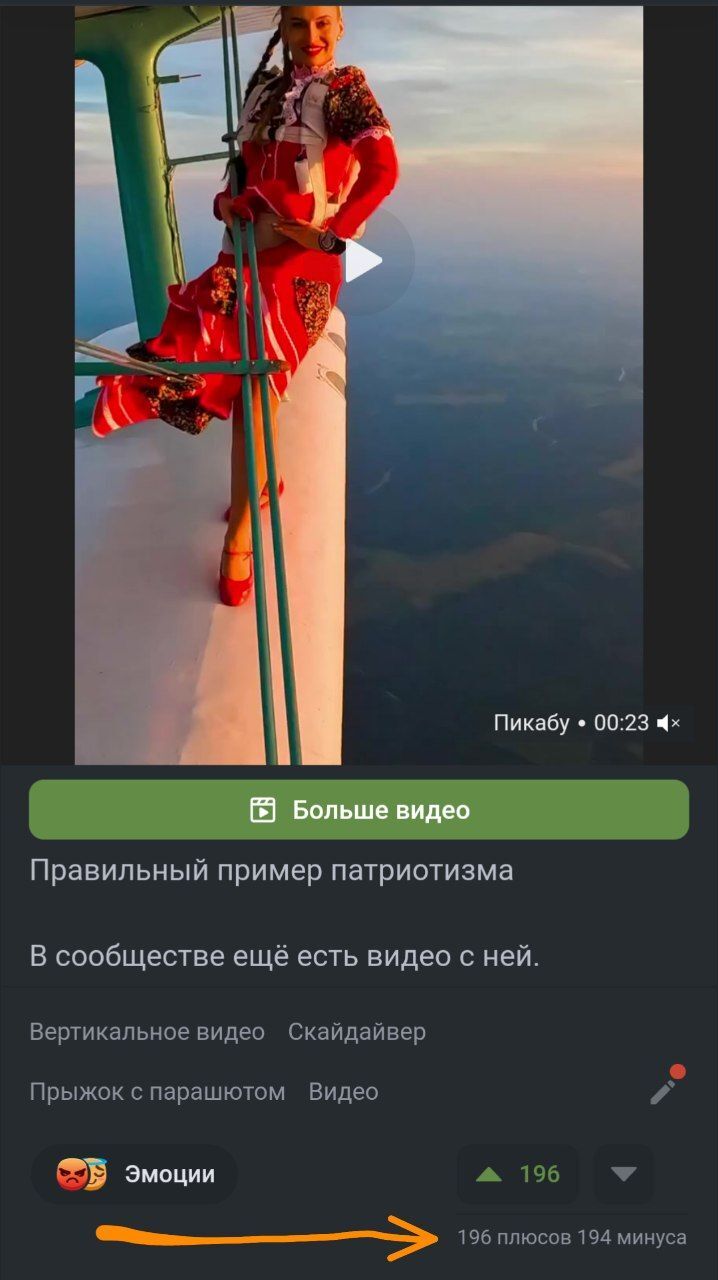Screen dimensions: 718x1280
Task: Play the video
Action: click(x=364, y=262)
